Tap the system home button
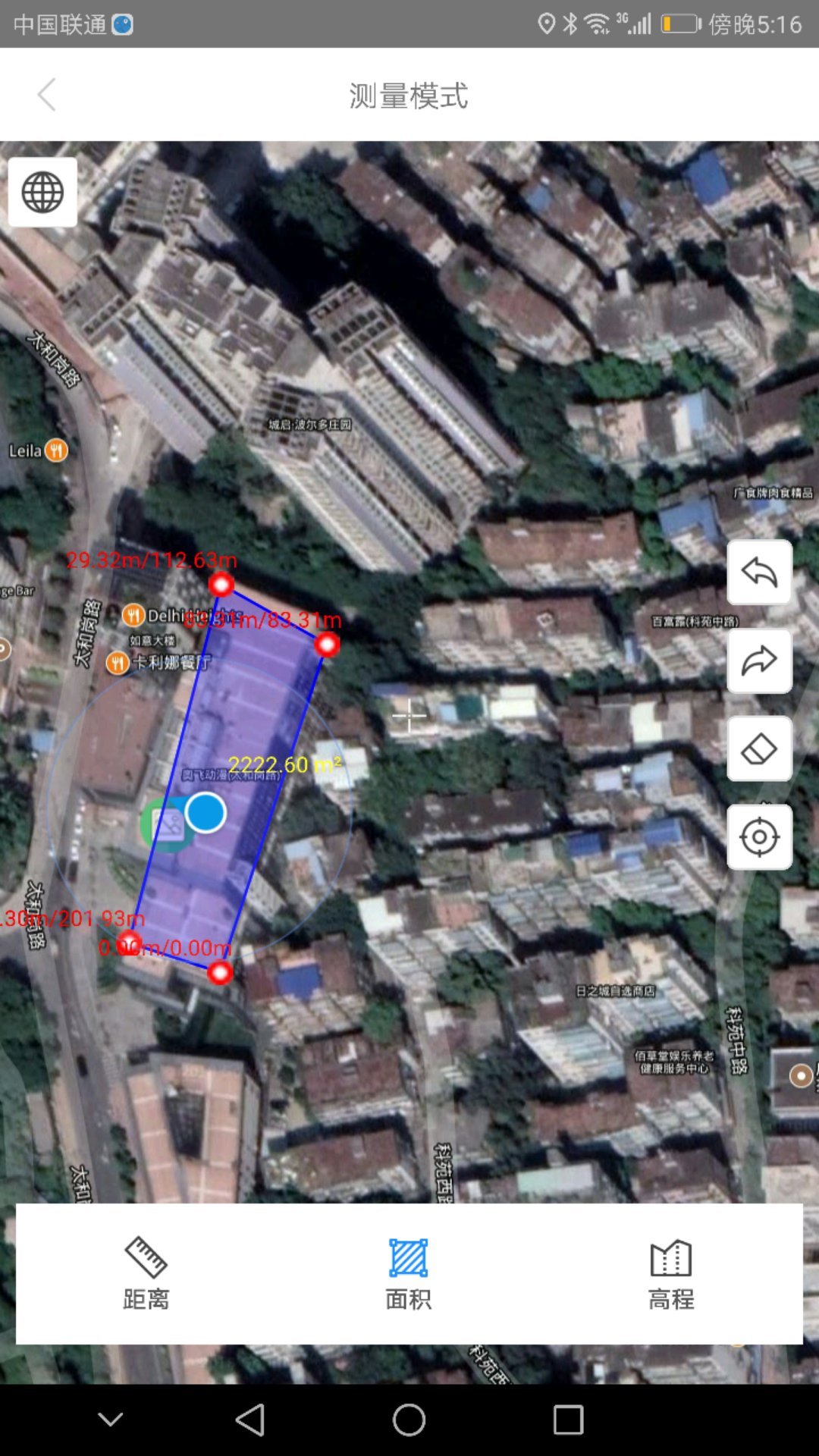This screenshot has width=819, height=1456. pyautogui.click(x=409, y=1420)
